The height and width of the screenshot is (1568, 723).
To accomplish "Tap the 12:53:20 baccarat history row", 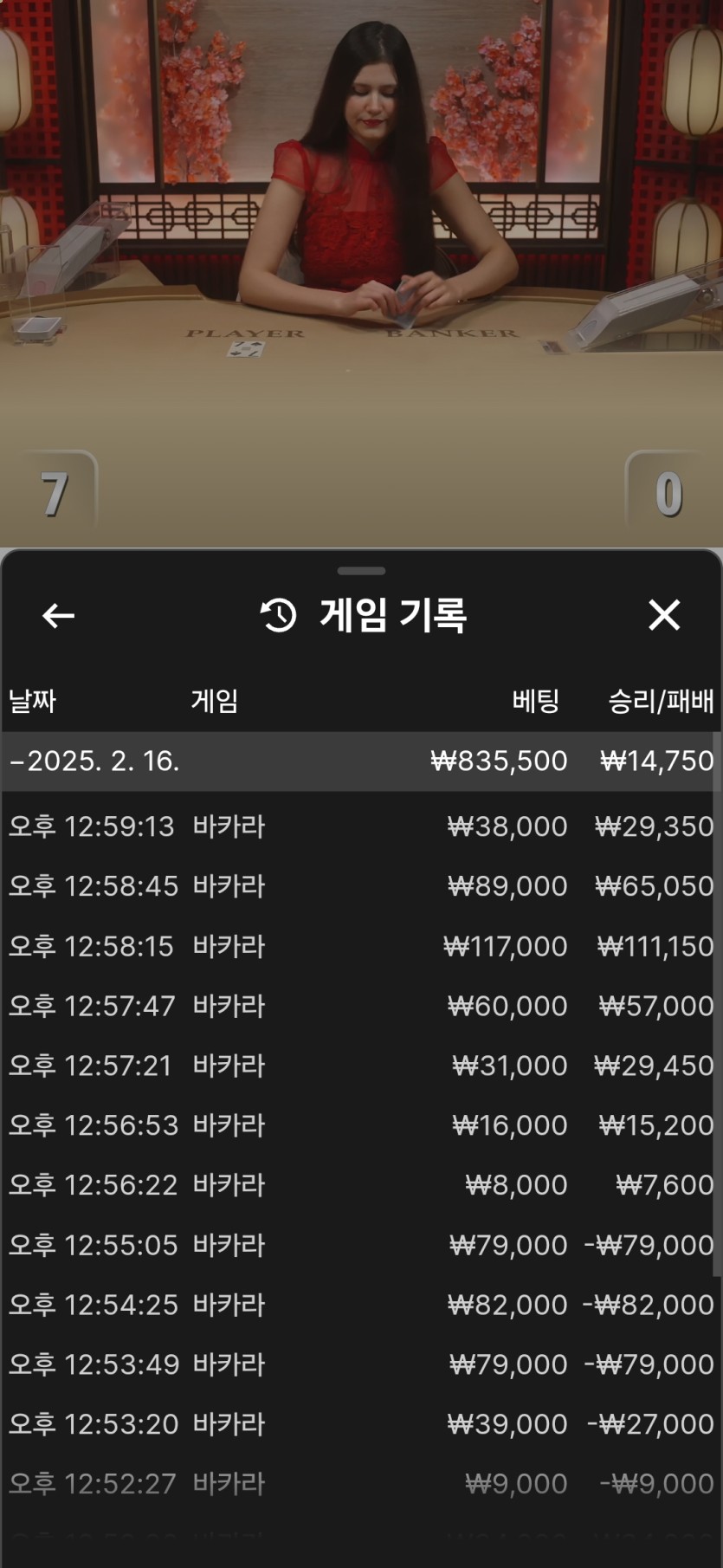I will 360,1424.
